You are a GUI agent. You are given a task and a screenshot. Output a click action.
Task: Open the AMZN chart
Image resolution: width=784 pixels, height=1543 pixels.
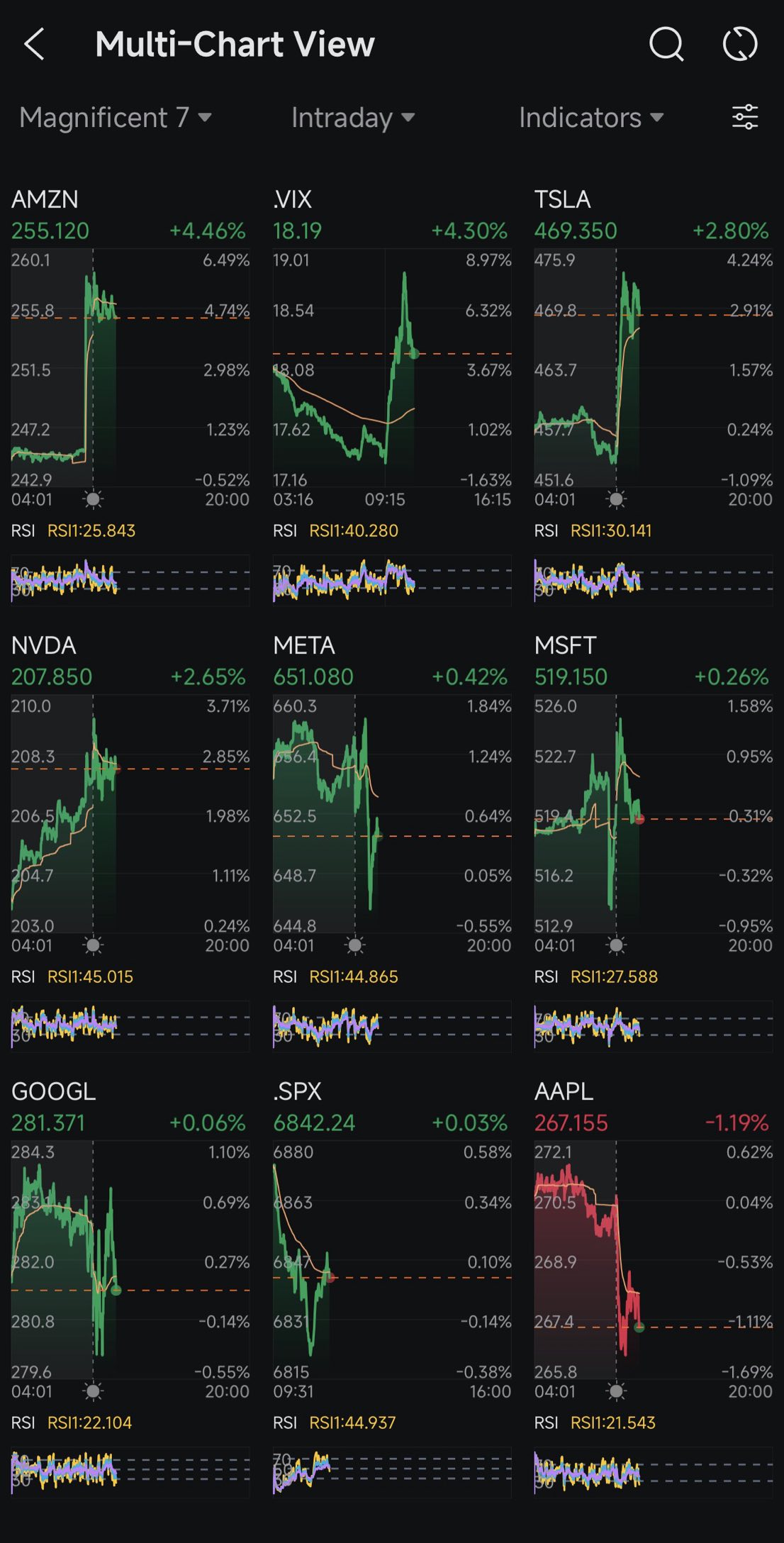point(130,369)
